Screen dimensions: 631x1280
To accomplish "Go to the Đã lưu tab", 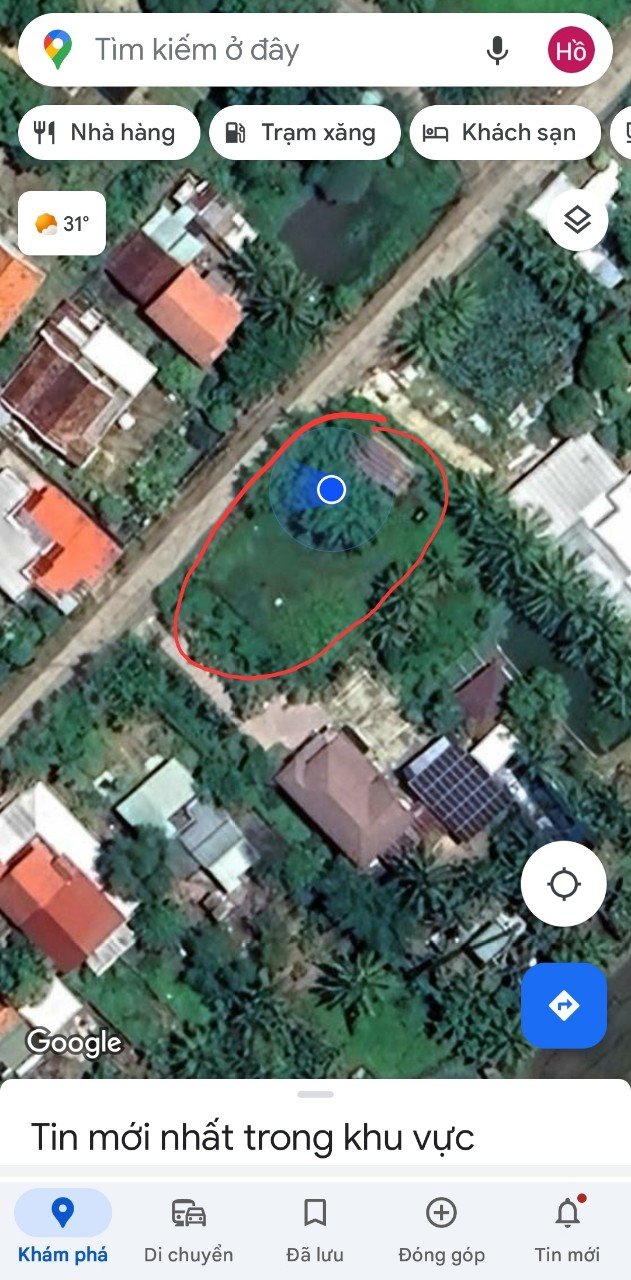I will click(x=315, y=1227).
